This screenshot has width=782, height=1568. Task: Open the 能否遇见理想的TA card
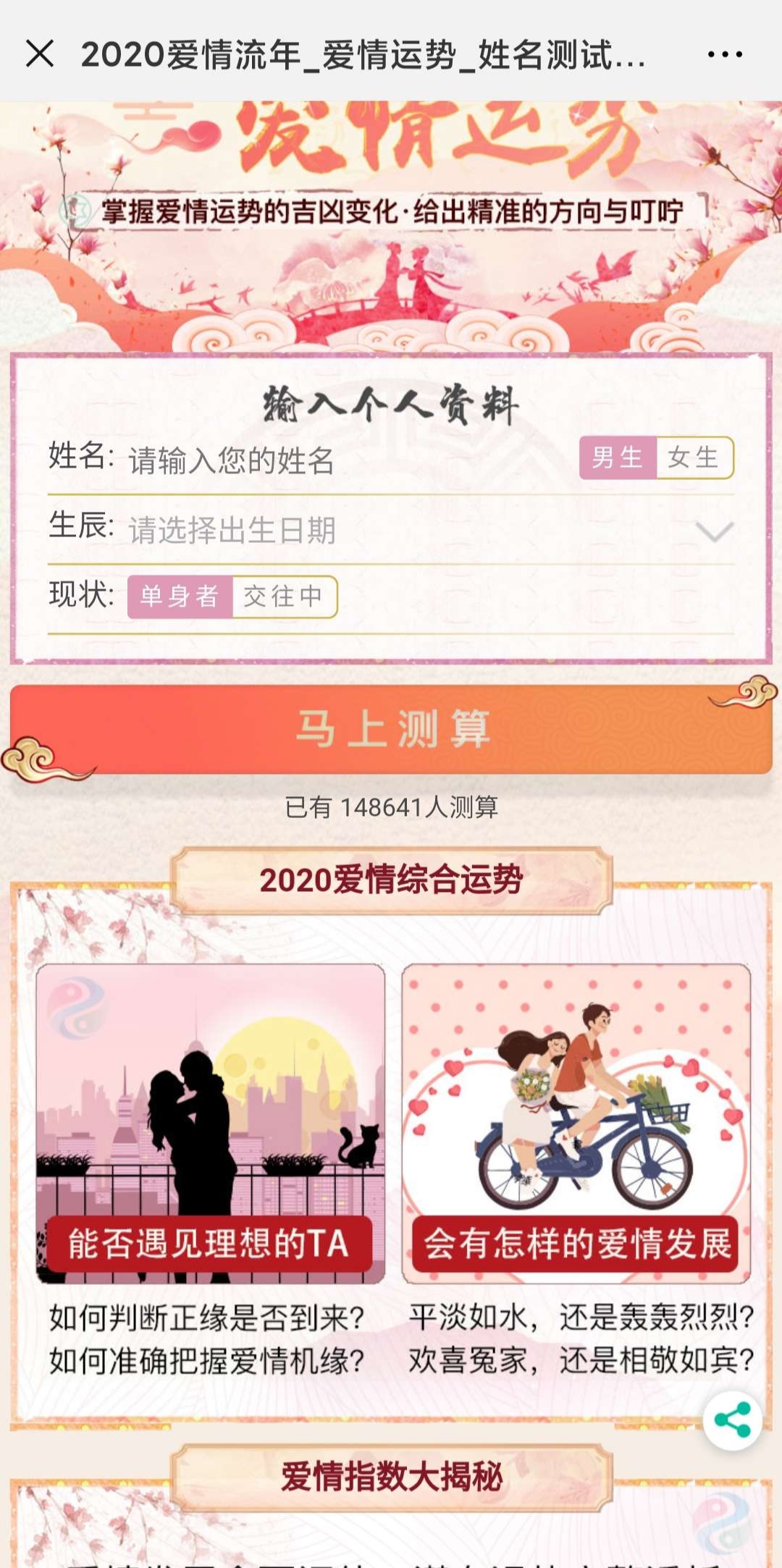pos(211,1124)
